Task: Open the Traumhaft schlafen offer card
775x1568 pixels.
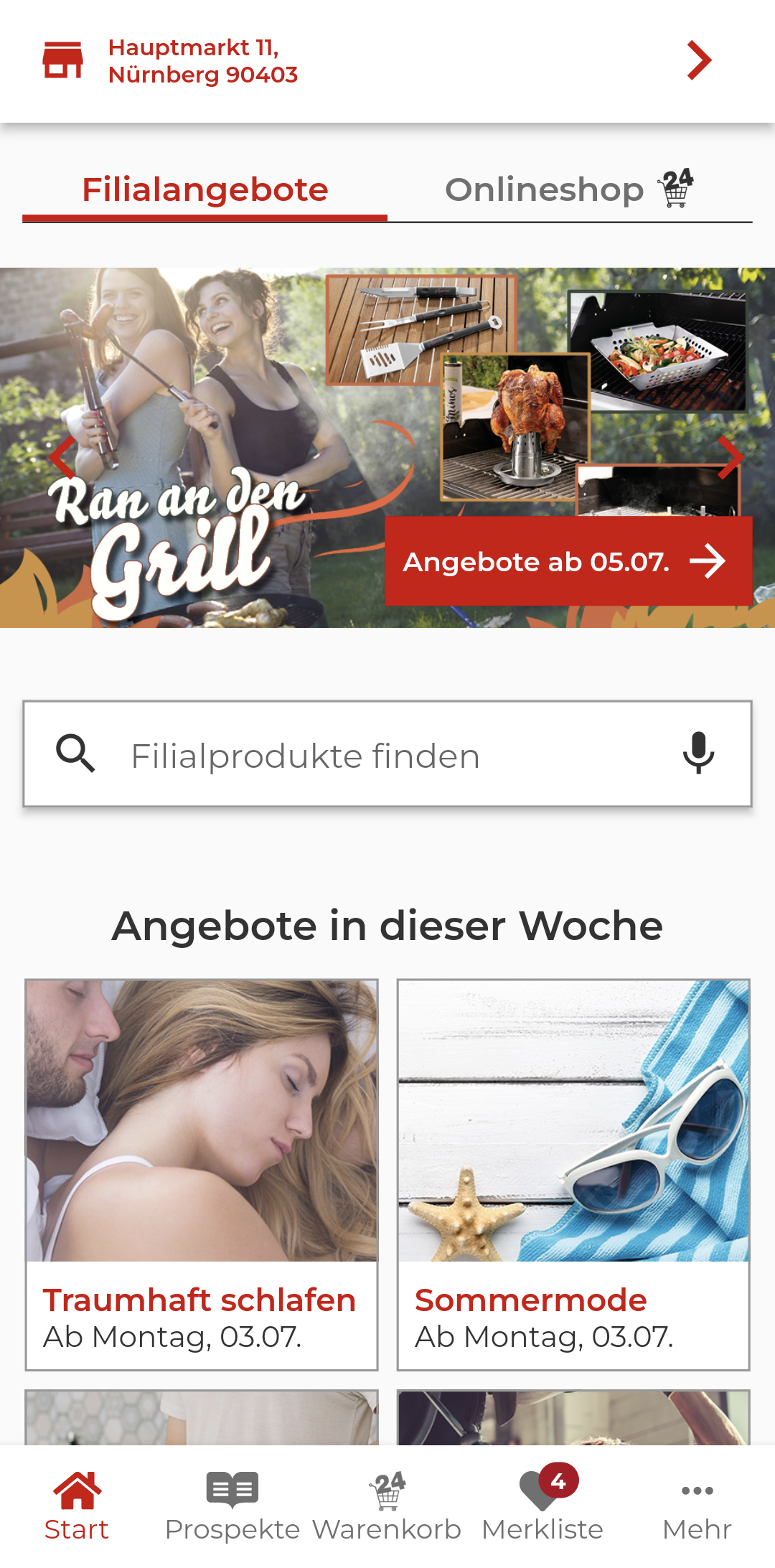Action: point(202,1175)
